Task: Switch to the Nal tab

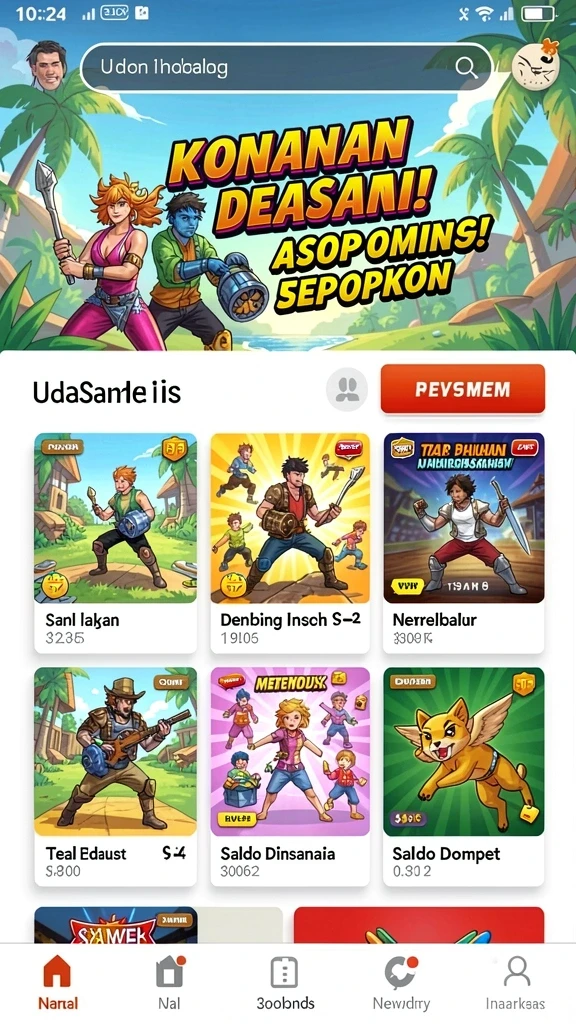Action: 170,983
